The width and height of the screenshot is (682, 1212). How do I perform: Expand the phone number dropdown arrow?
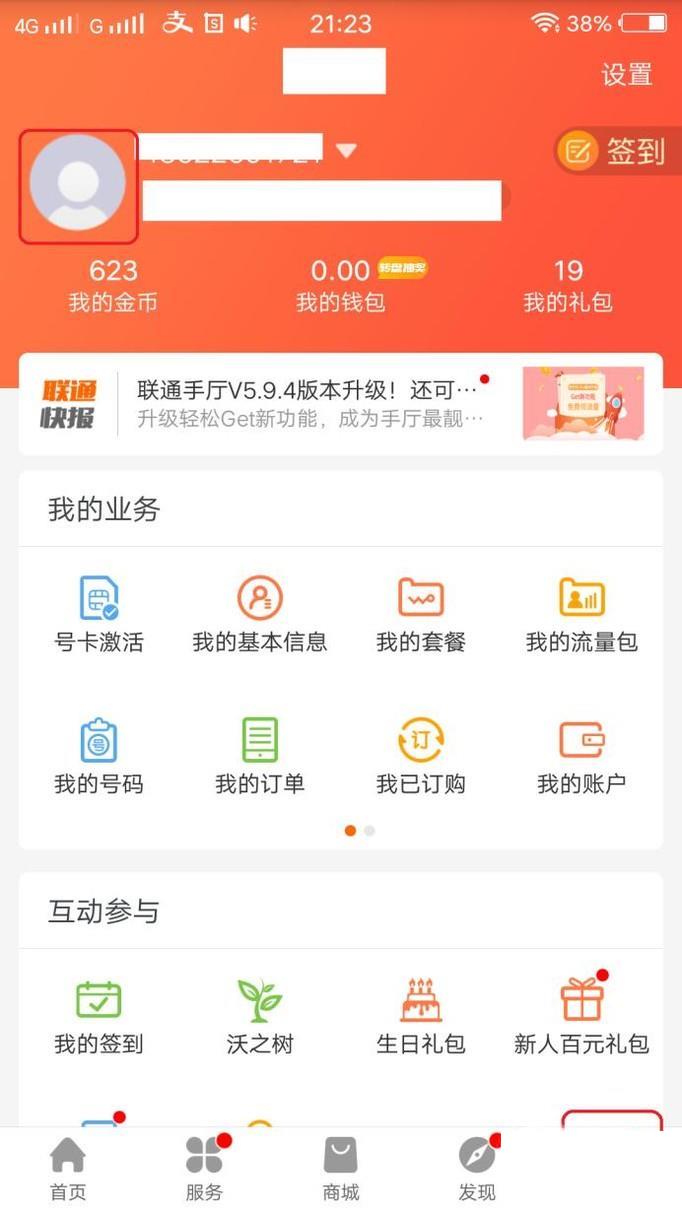point(346,151)
